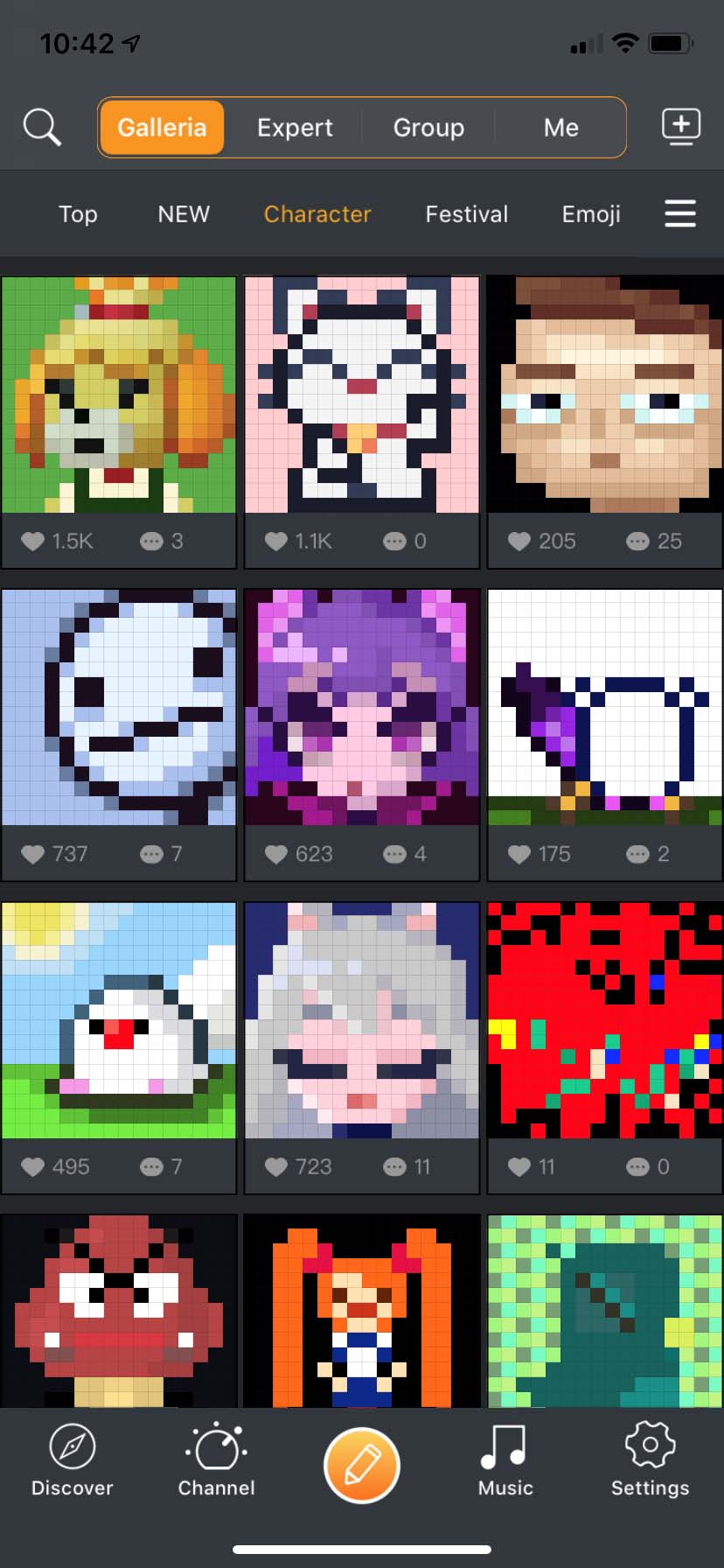The image size is (724, 1568).
Task: Open Settings from the bottom bar
Action: coord(650,1462)
